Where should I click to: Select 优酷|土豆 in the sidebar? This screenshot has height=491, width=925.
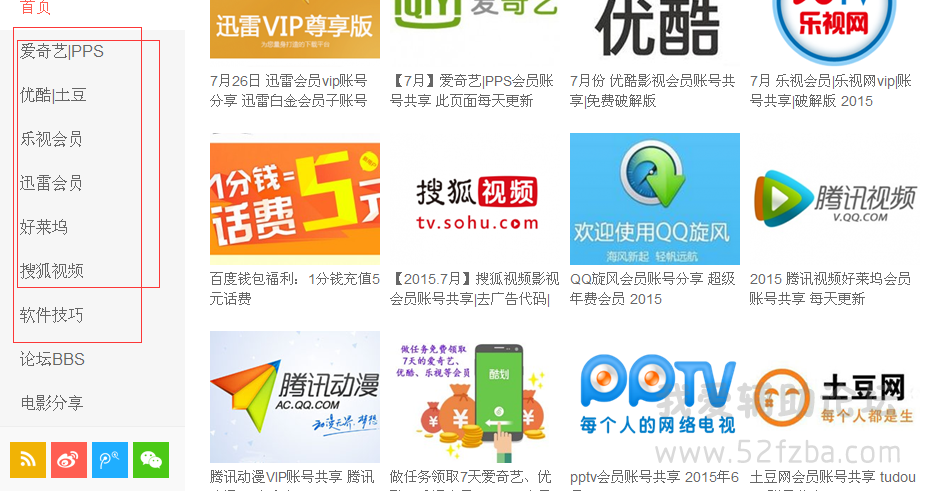pos(53,95)
